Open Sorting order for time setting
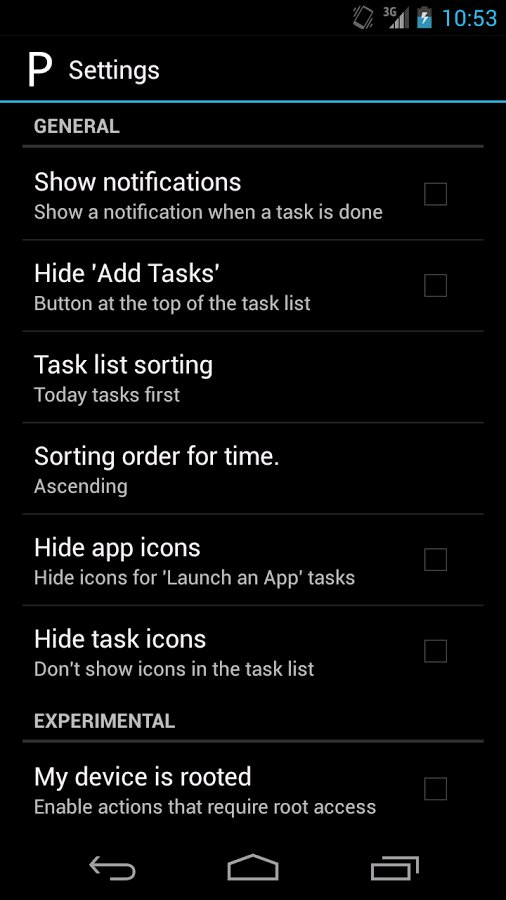Image resolution: width=506 pixels, height=900 pixels. [x=253, y=468]
